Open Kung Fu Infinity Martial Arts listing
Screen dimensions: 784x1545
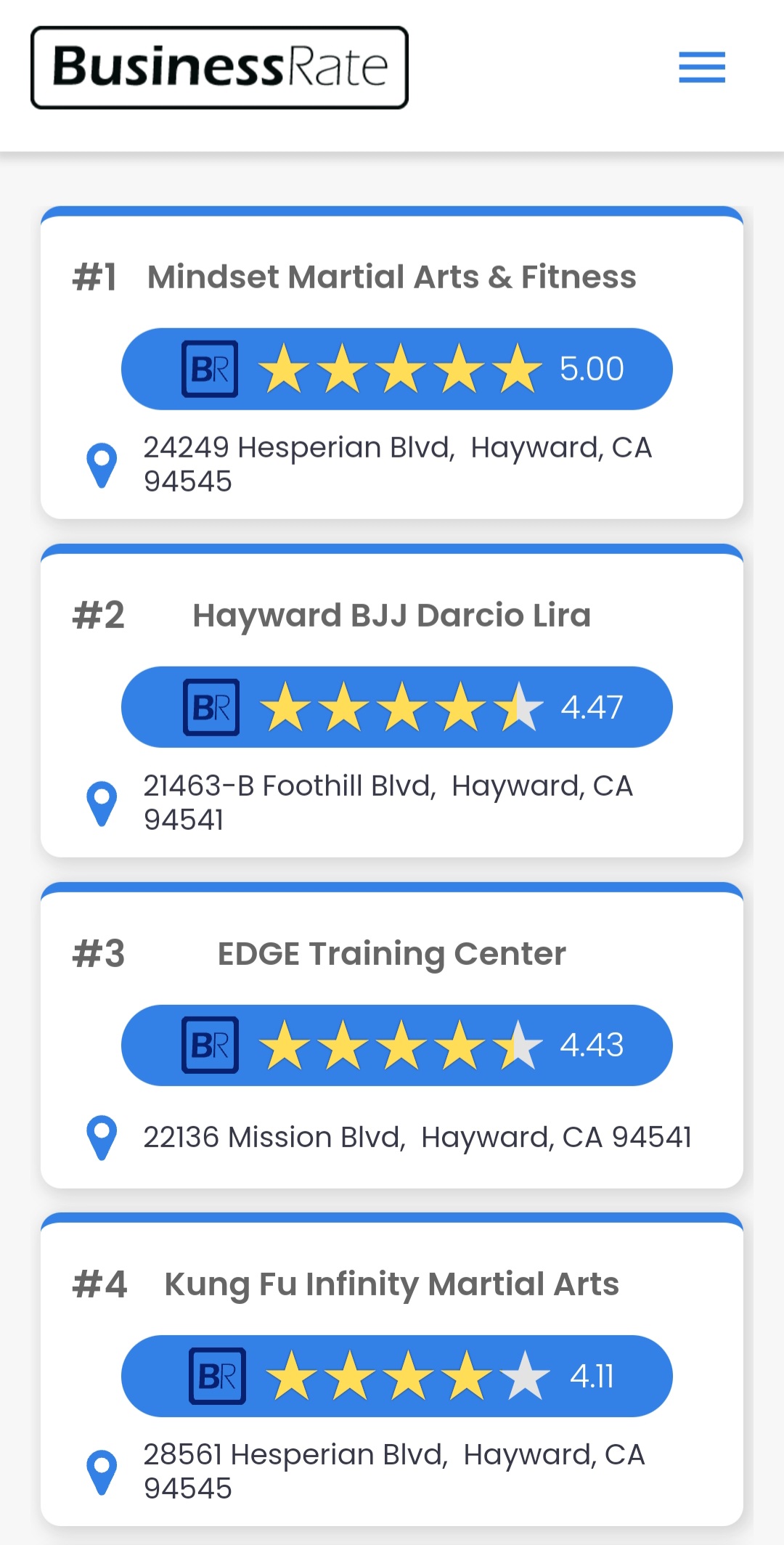tap(391, 1284)
